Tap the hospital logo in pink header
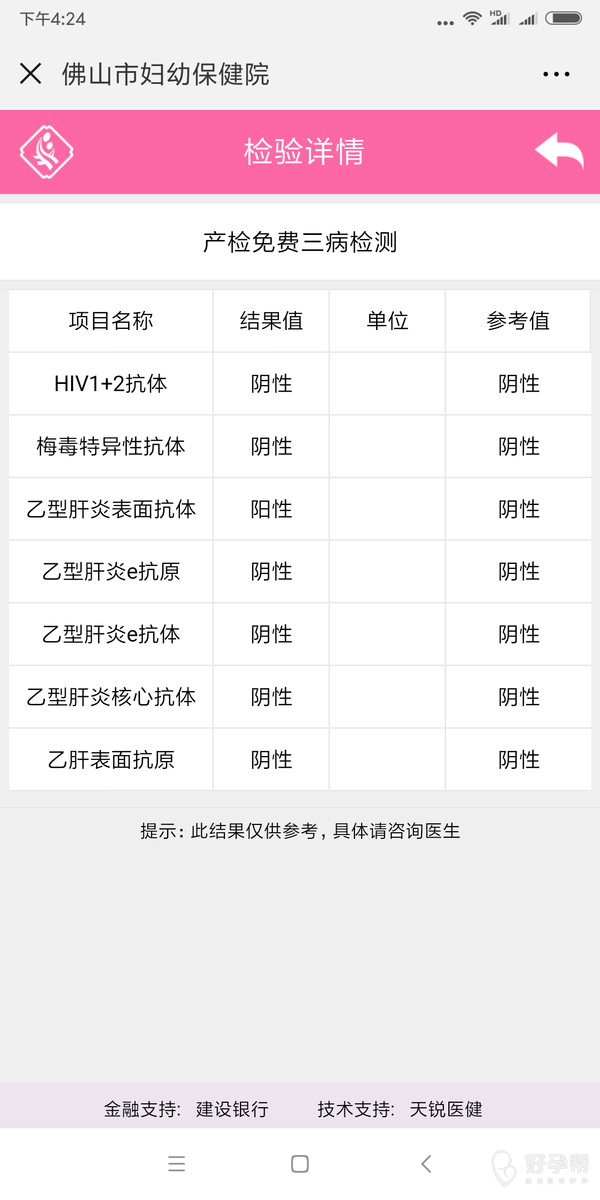This screenshot has height=1200, width=600. pyautogui.click(x=47, y=152)
